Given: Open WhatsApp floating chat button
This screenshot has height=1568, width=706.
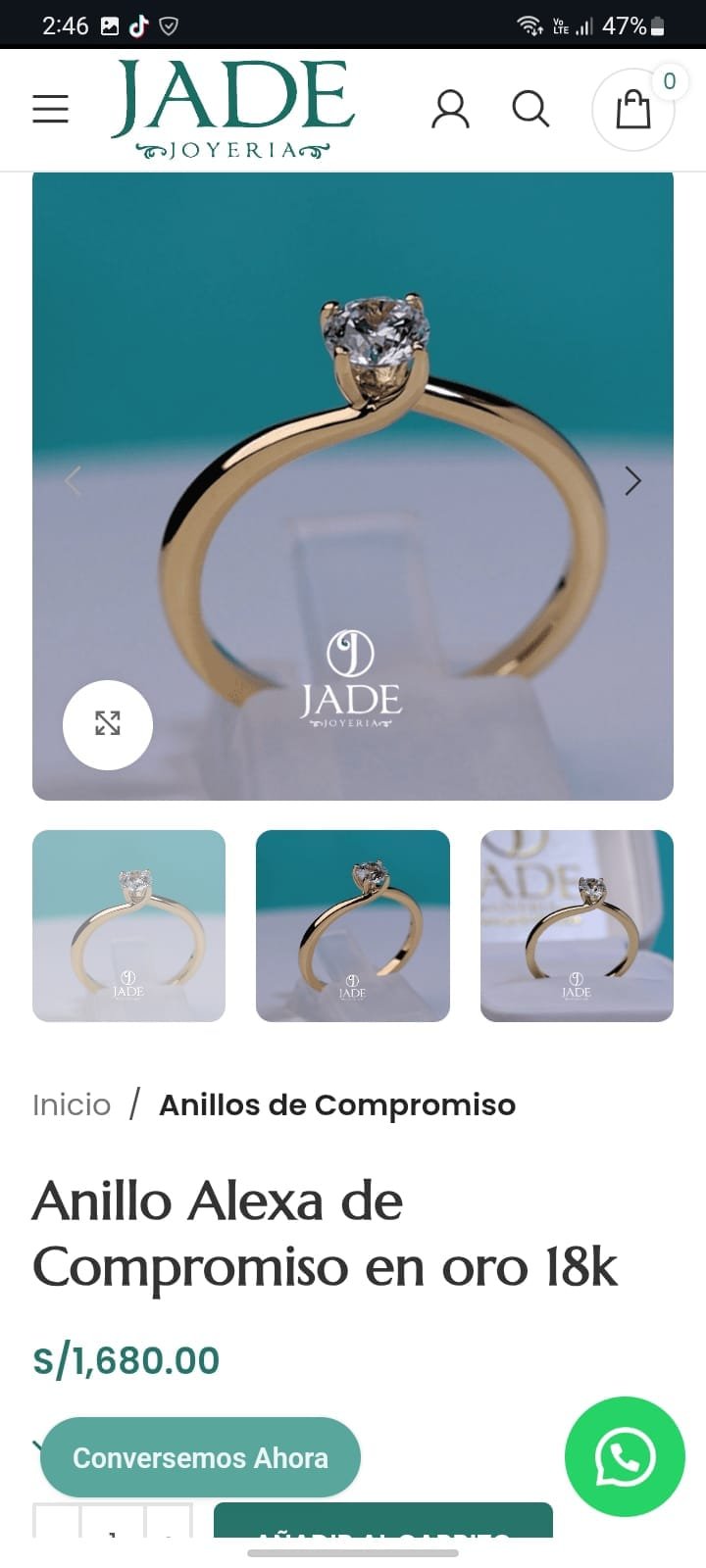Looking at the screenshot, I should 625,1457.
